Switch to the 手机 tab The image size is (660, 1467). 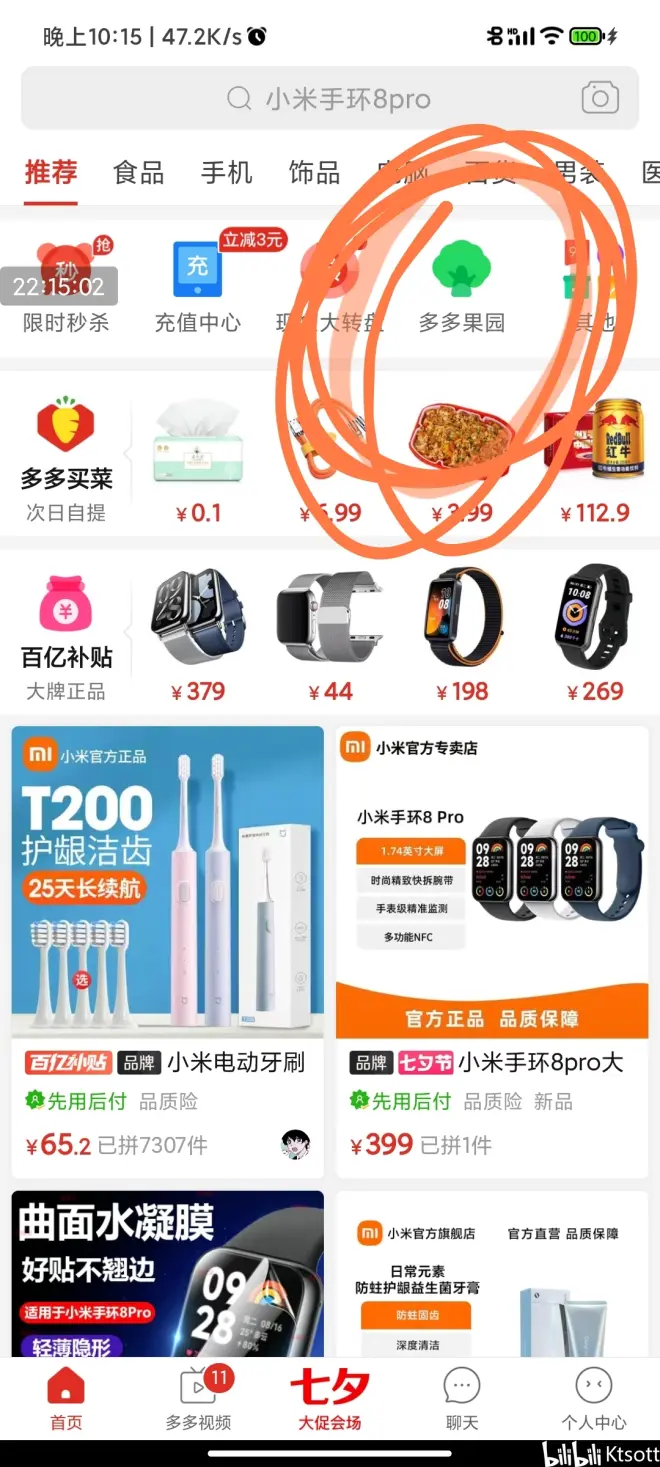pyautogui.click(x=227, y=173)
